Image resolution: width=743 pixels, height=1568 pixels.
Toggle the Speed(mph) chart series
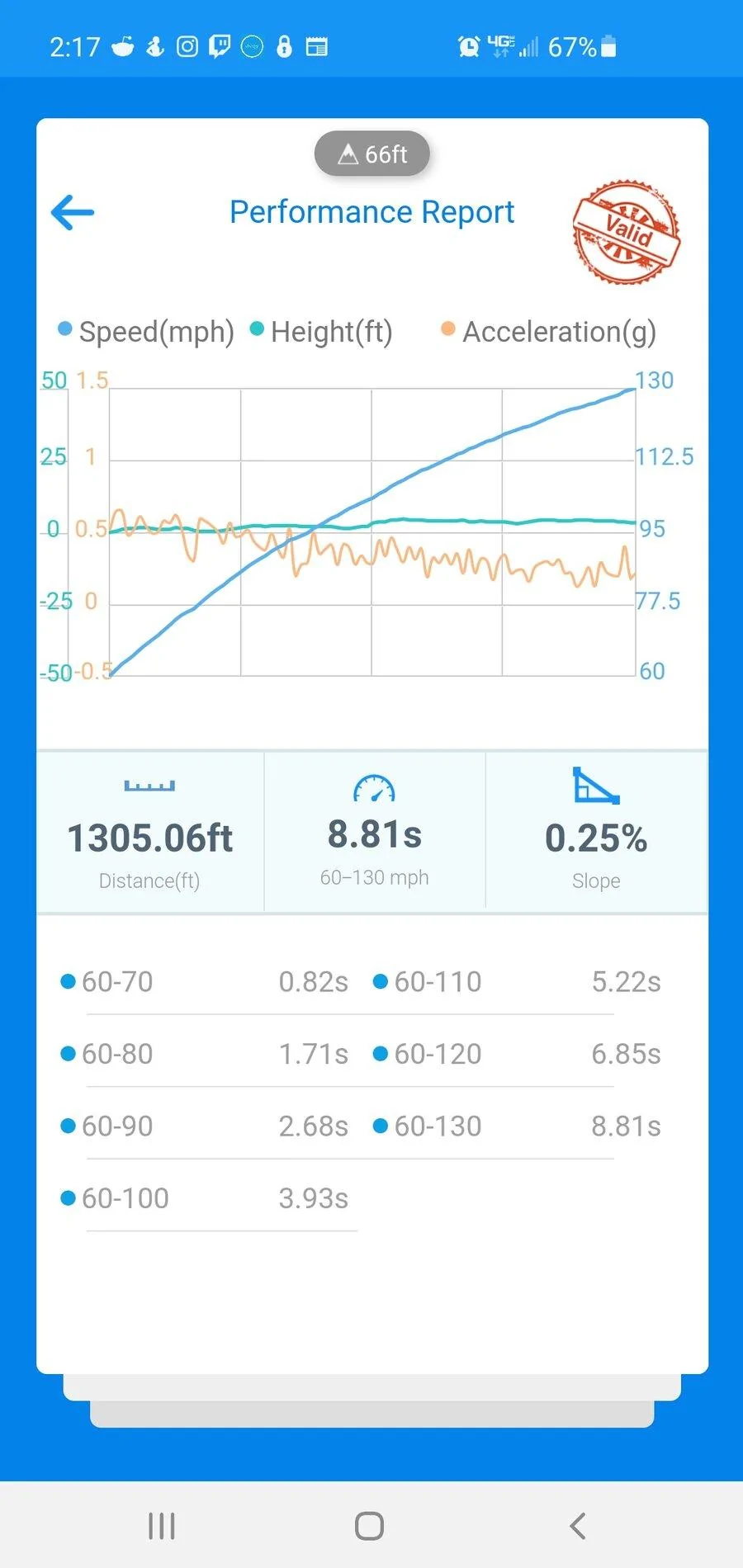pyautogui.click(x=146, y=331)
